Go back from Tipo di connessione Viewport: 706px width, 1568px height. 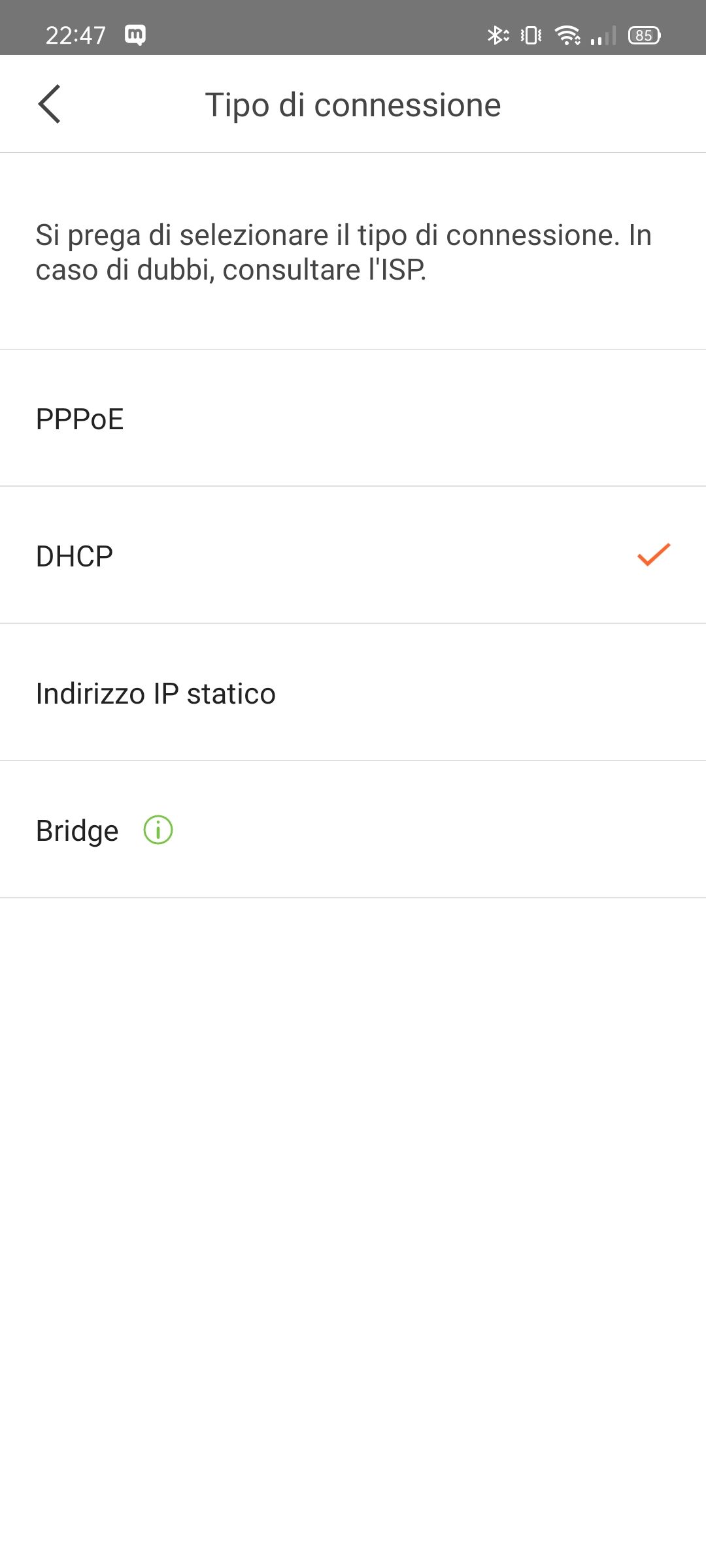[x=50, y=104]
